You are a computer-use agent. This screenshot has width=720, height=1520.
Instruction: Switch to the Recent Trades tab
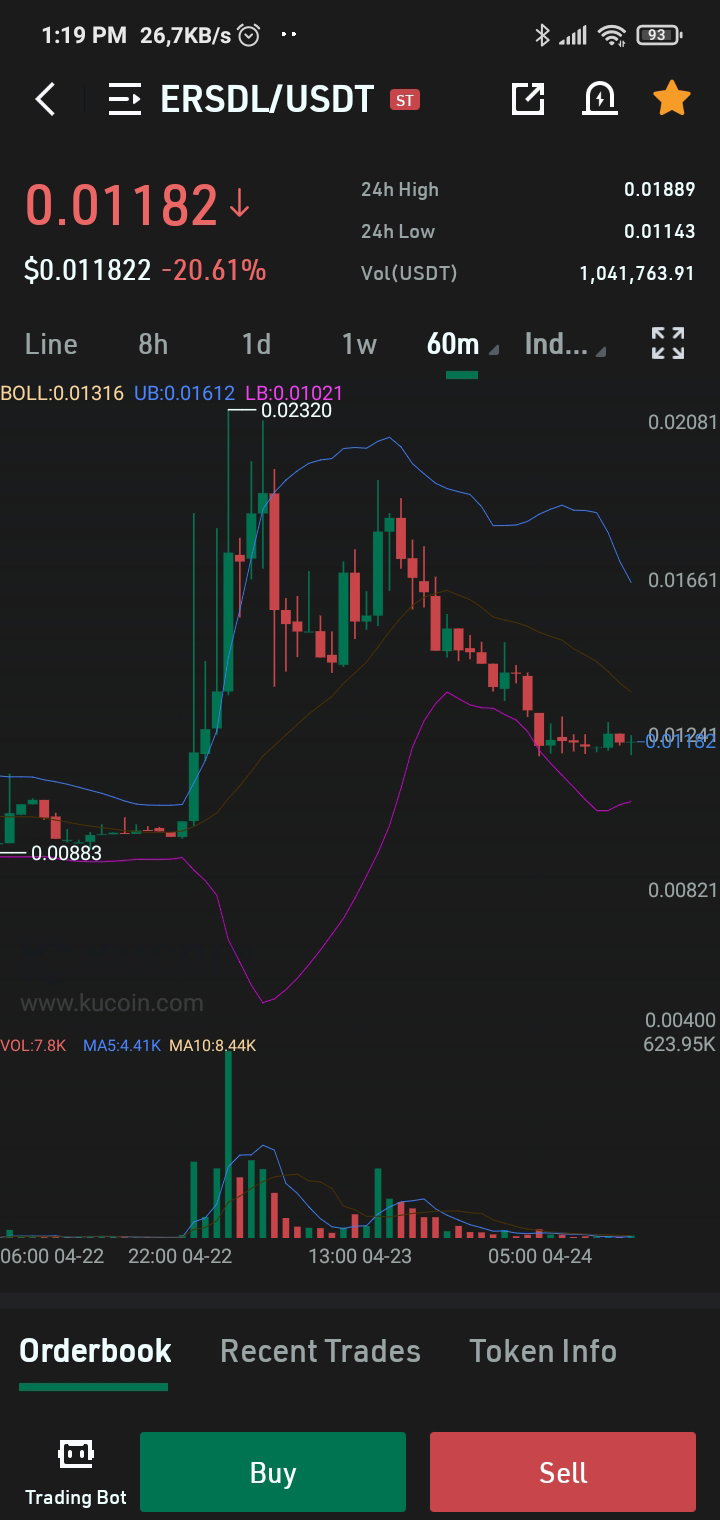pyautogui.click(x=320, y=1351)
